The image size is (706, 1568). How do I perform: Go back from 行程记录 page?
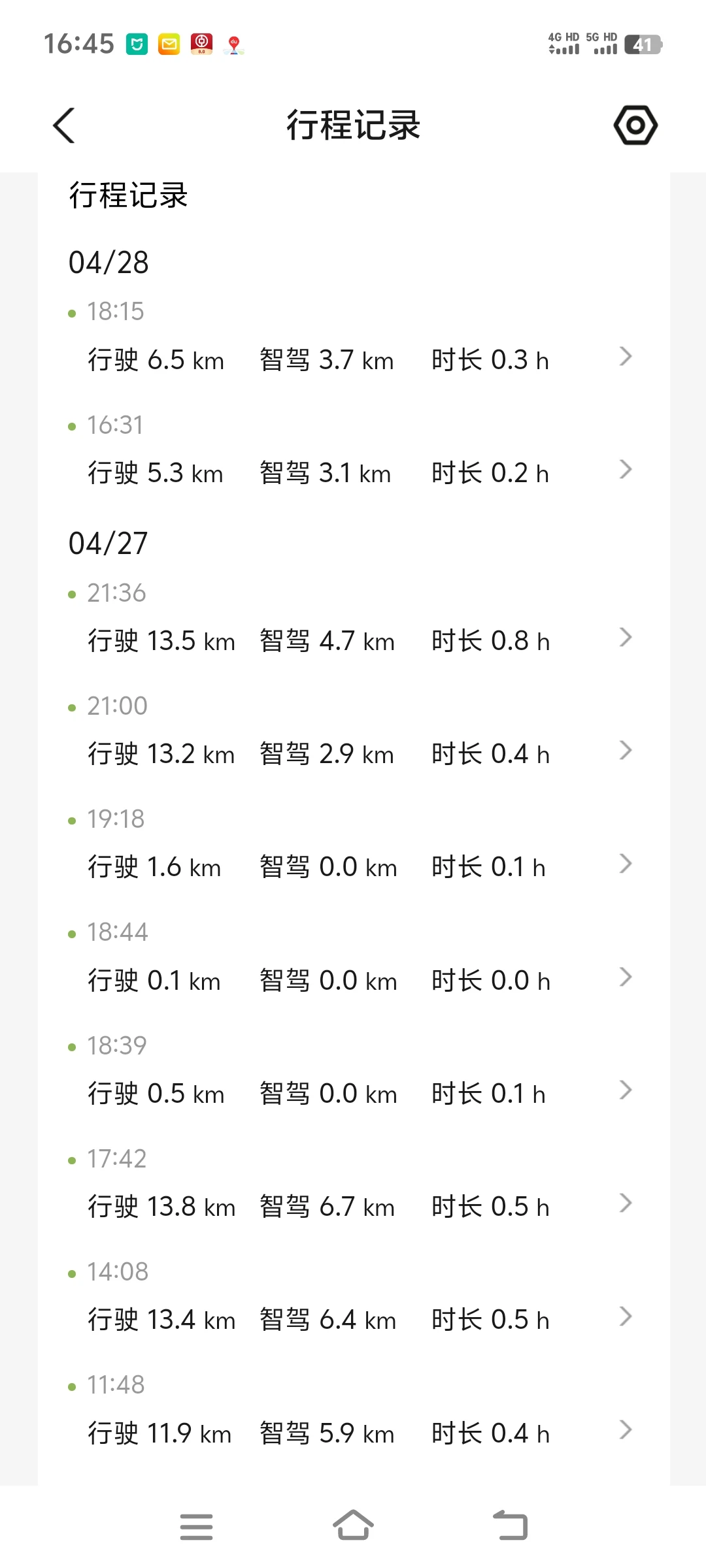64,125
